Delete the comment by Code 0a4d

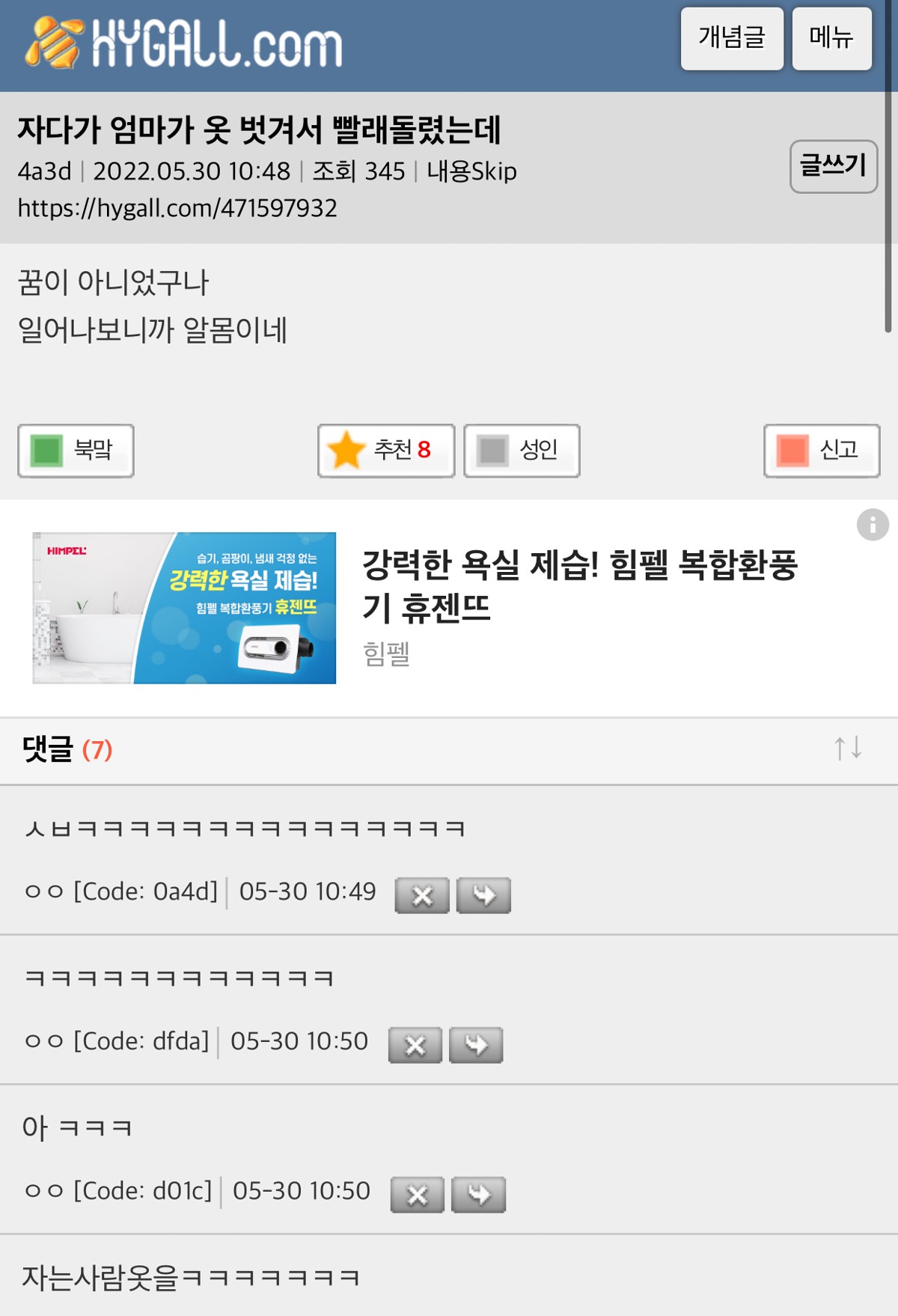pos(422,895)
